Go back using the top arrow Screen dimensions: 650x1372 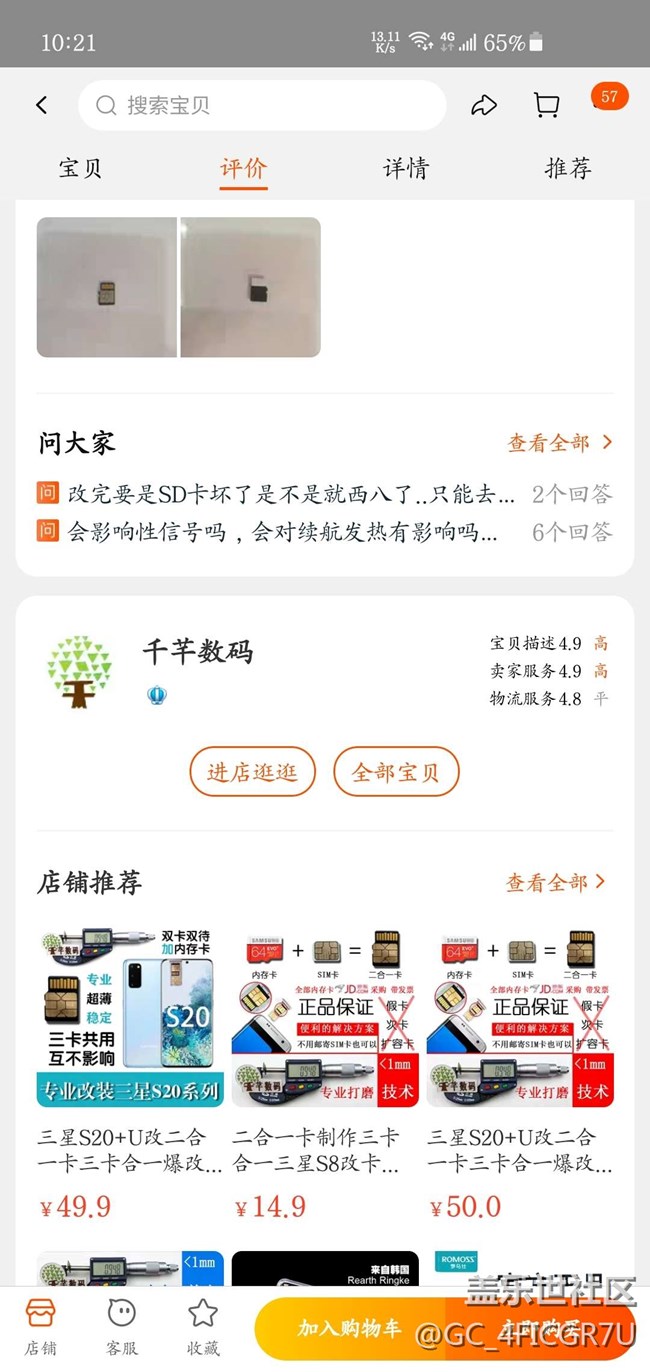[42, 105]
